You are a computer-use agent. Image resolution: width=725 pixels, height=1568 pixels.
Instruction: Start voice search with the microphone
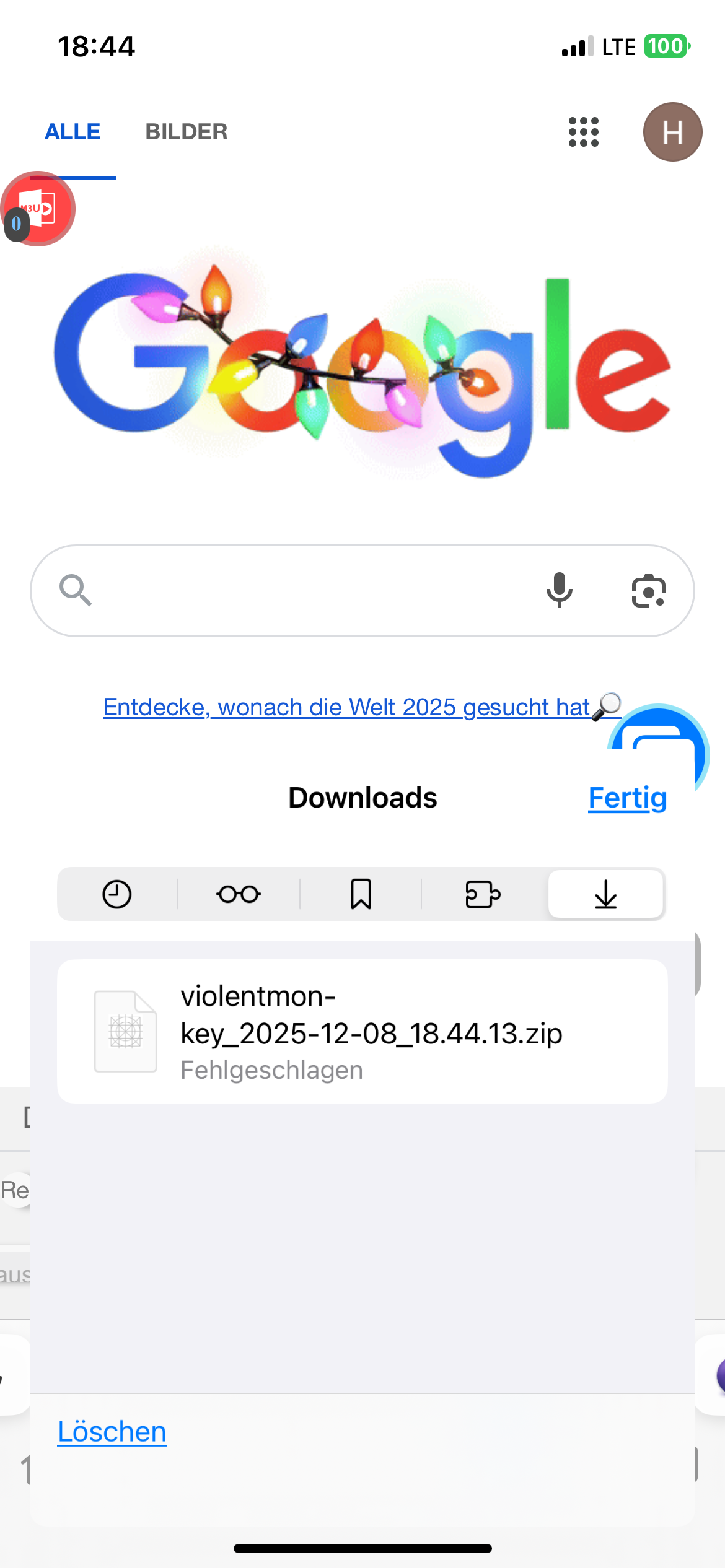point(559,591)
